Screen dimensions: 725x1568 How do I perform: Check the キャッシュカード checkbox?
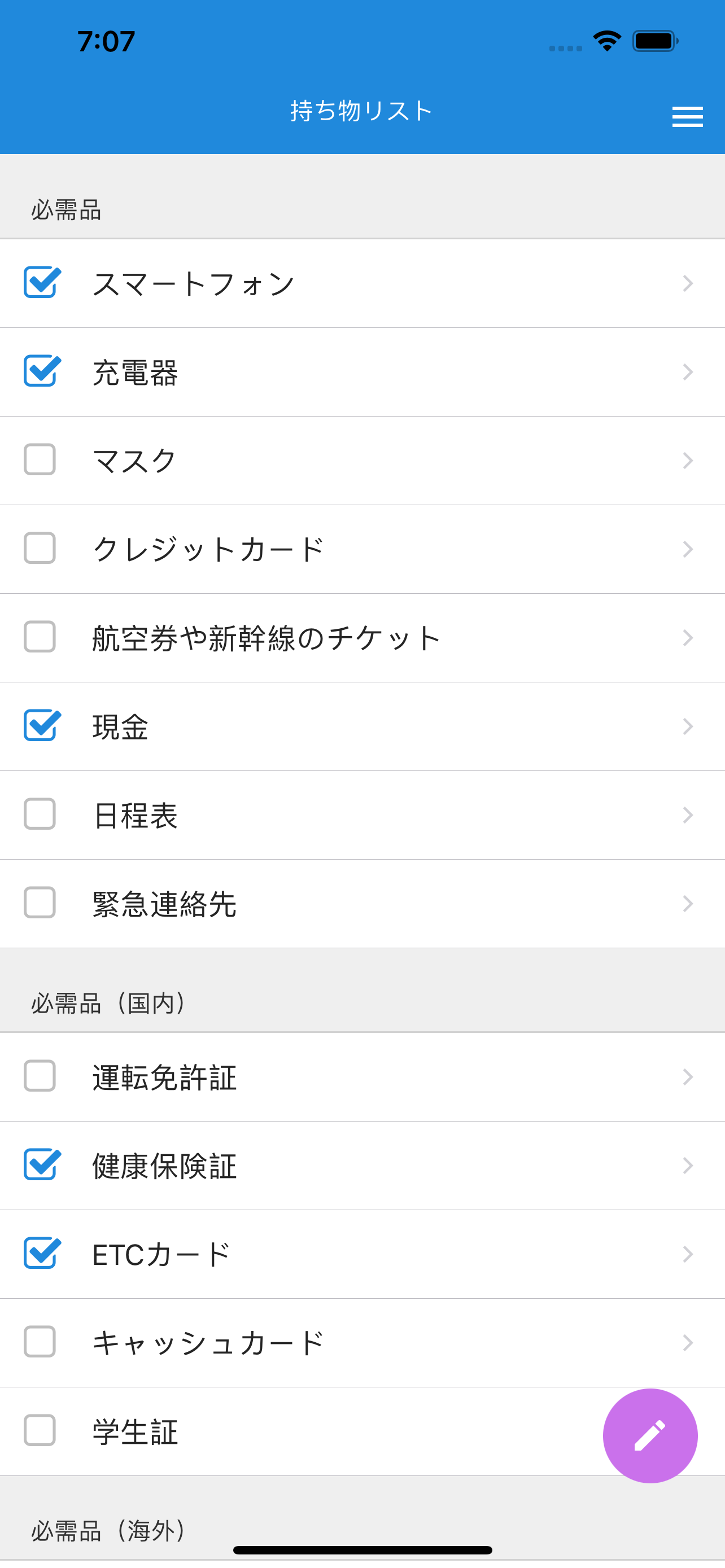pyautogui.click(x=40, y=1341)
